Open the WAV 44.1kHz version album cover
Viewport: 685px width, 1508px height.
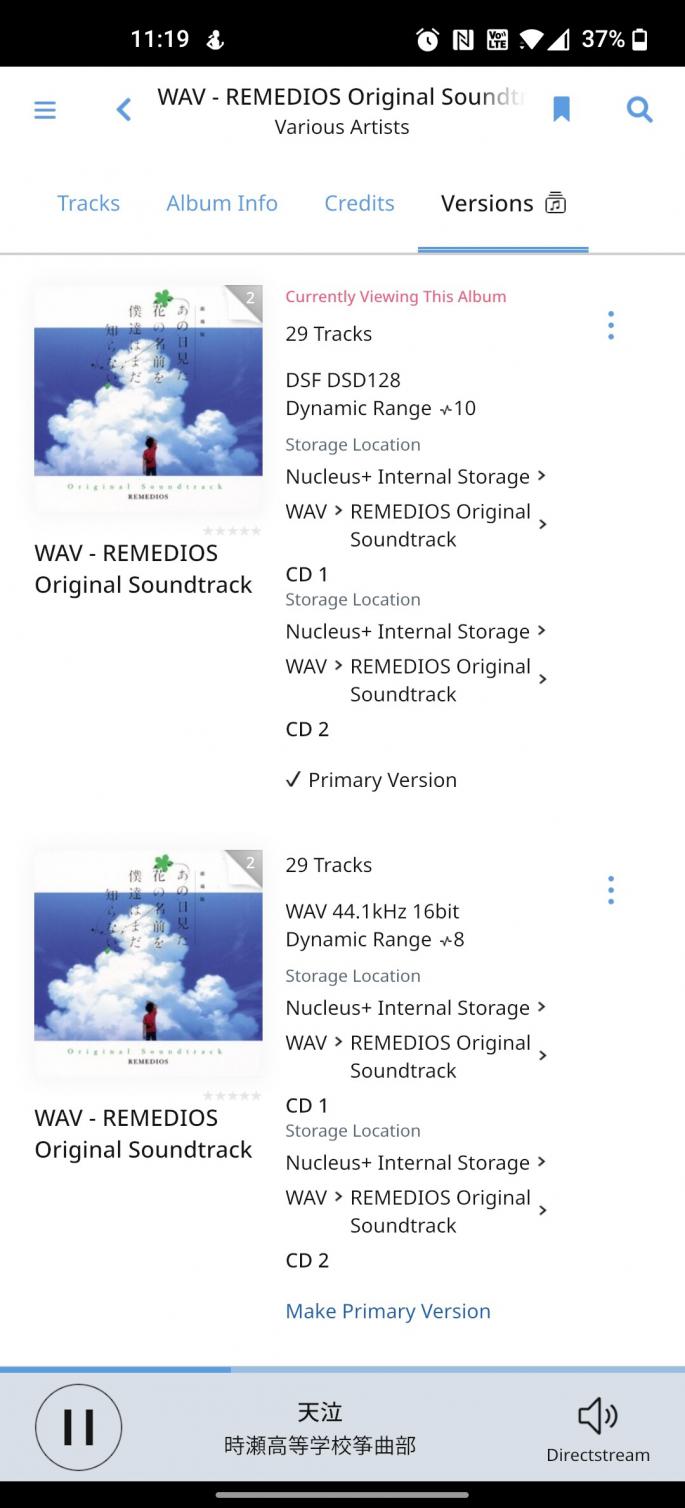(148, 962)
